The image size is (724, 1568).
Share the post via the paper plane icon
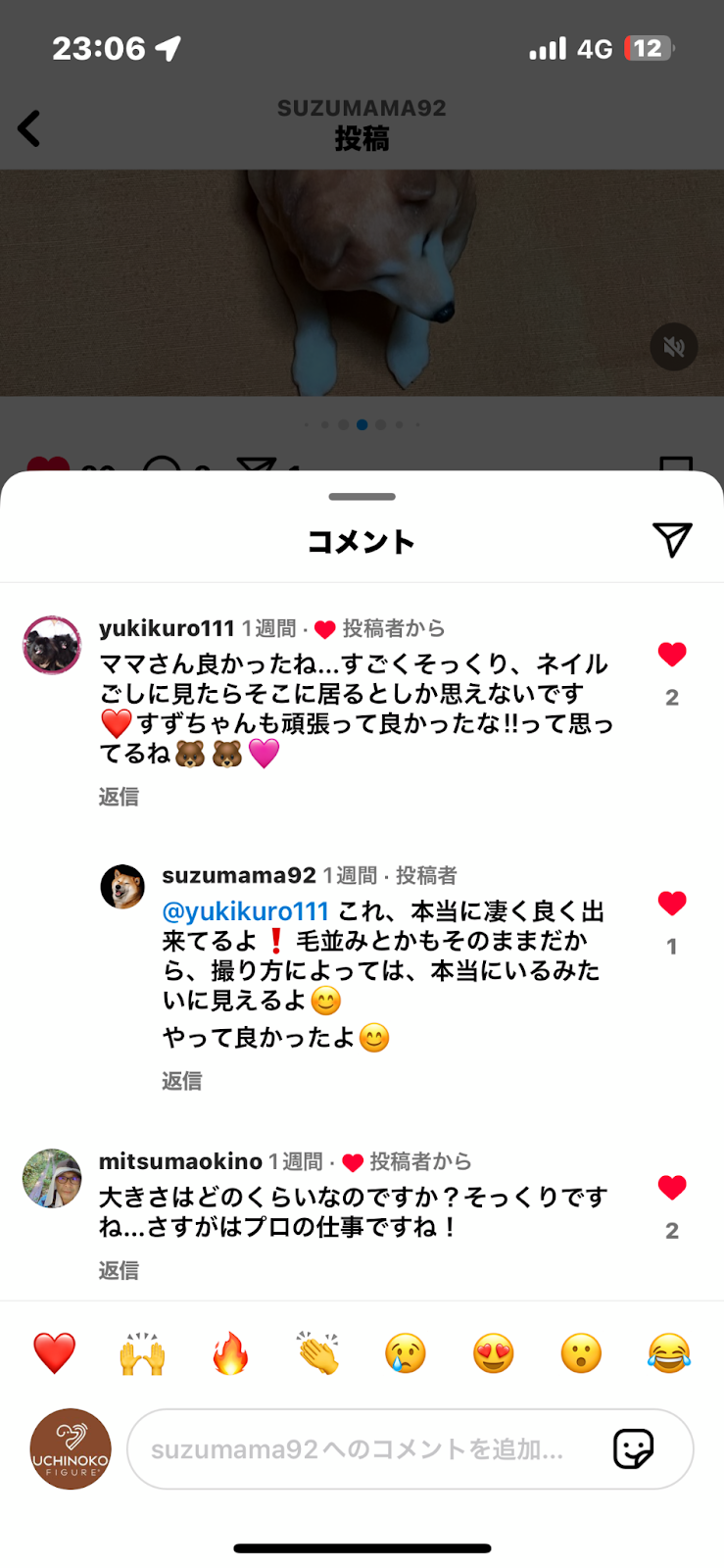(672, 540)
